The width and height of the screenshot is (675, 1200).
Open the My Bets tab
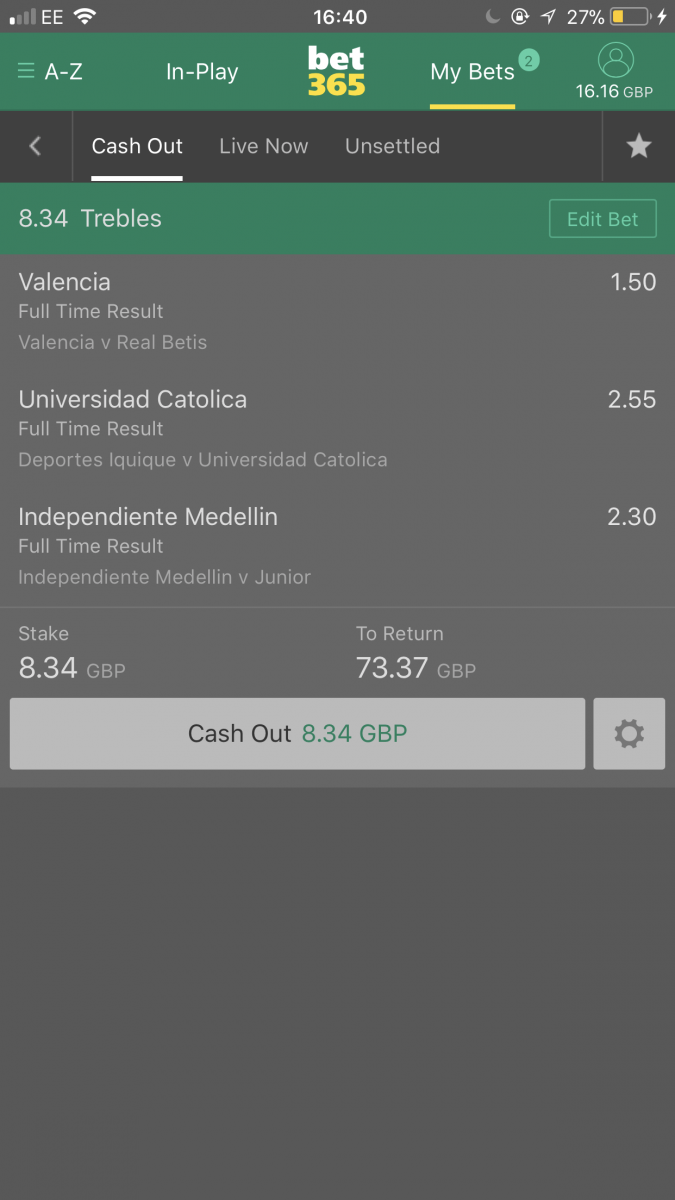(472, 72)
